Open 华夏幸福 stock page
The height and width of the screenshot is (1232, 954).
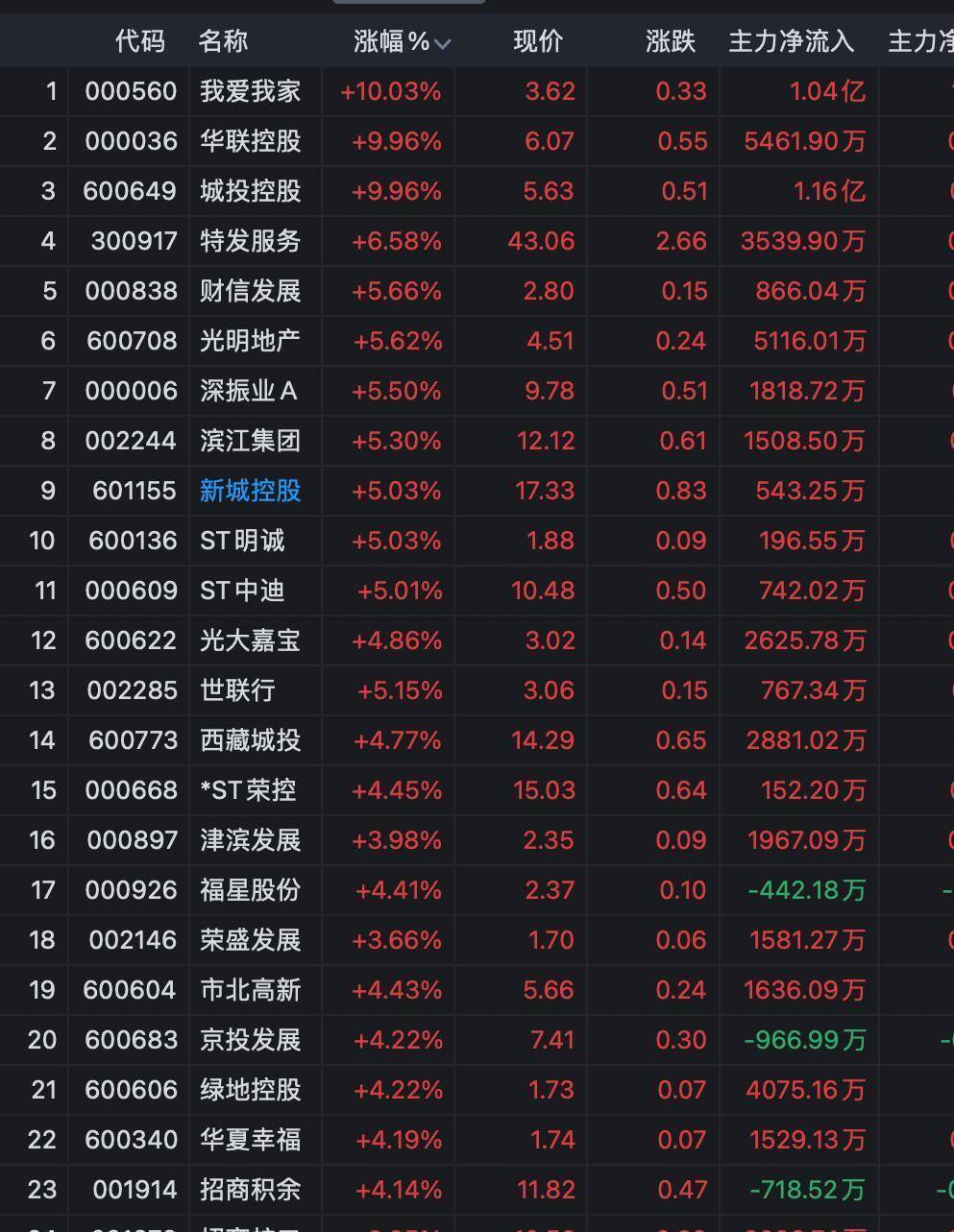tap(250, 1140)
